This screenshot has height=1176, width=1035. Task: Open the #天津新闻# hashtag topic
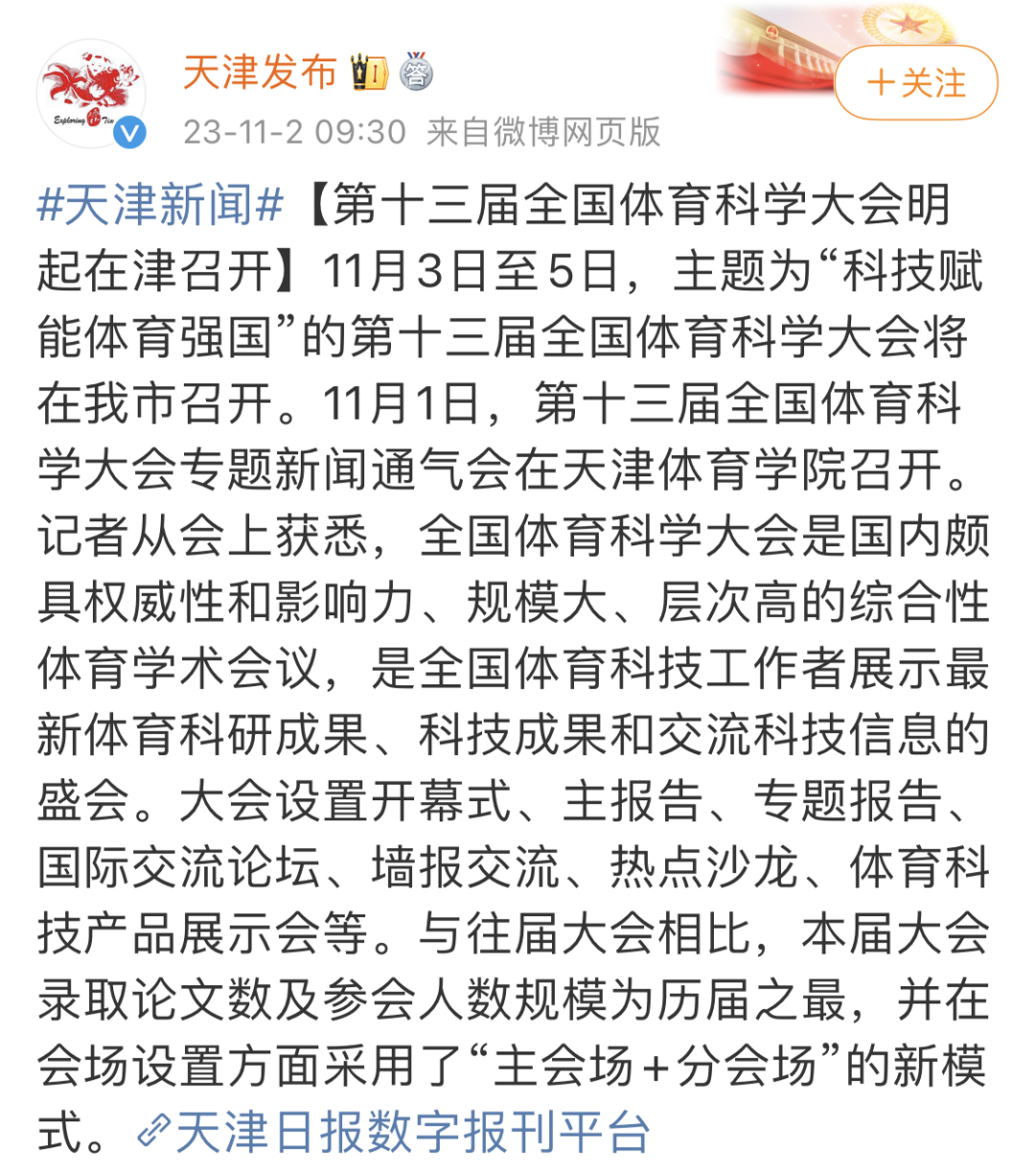[x=161, y=206]
